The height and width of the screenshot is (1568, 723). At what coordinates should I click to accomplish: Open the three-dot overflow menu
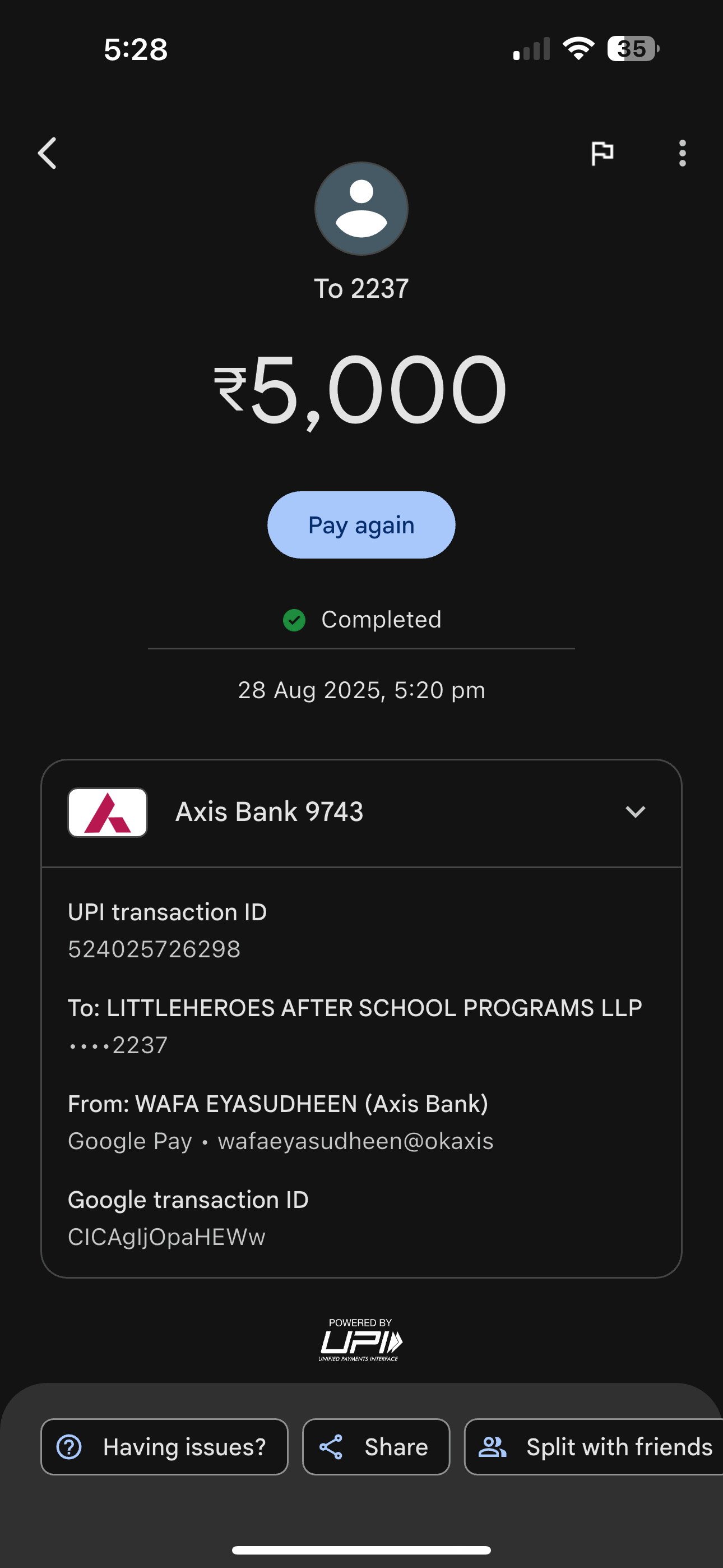pyautogui.click(x=682, y=153)
